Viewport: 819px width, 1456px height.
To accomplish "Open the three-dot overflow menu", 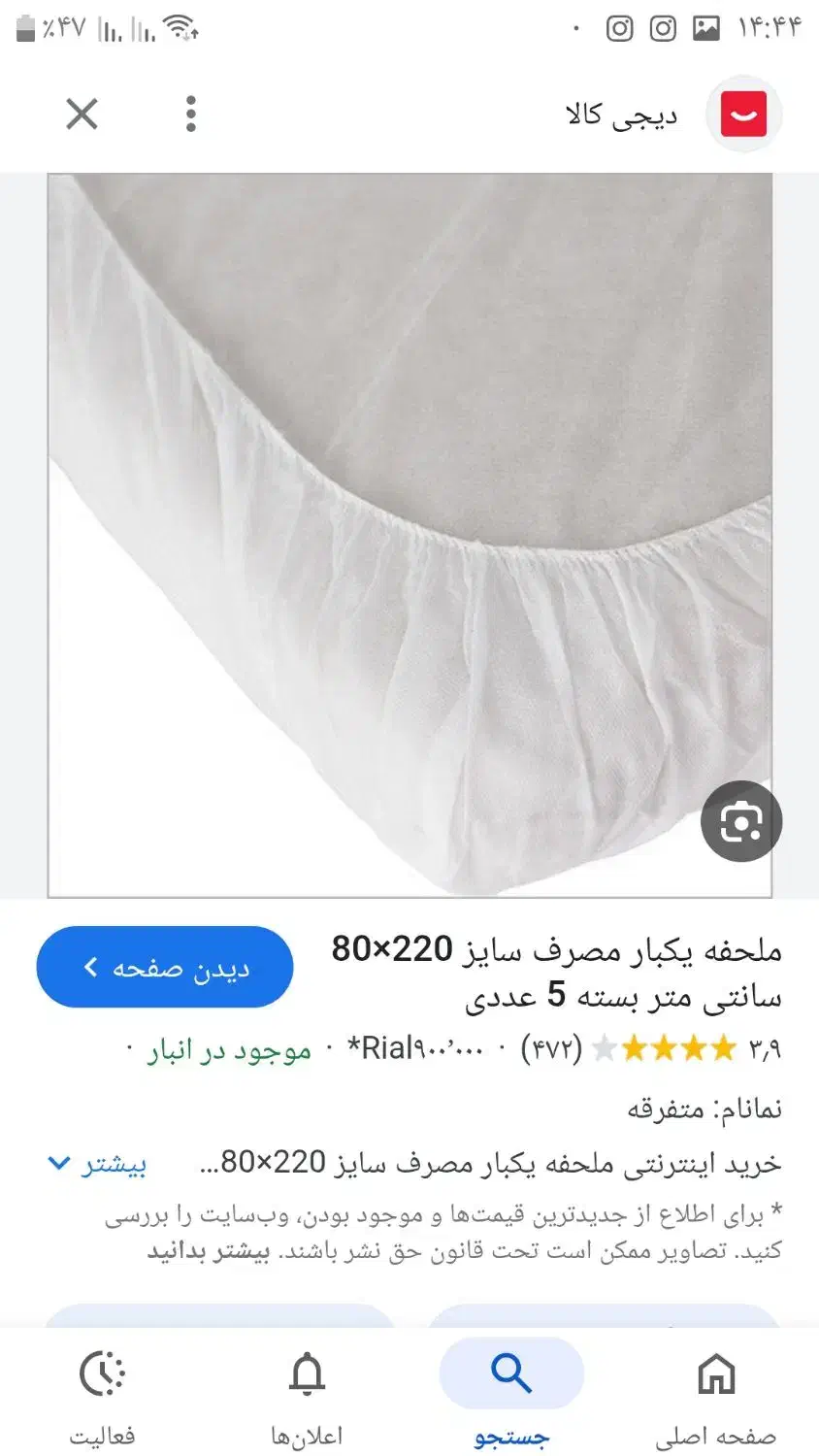I will tap(191, 115).
